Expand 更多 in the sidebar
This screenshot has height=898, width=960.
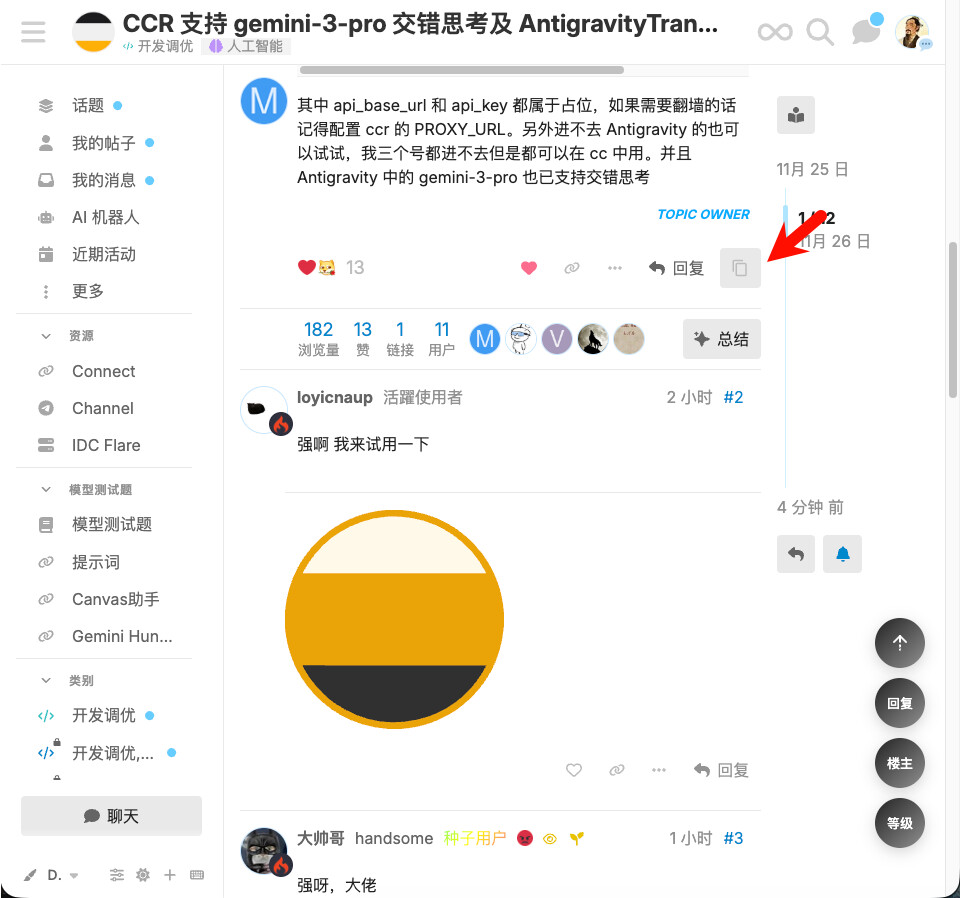click(88, 291)
